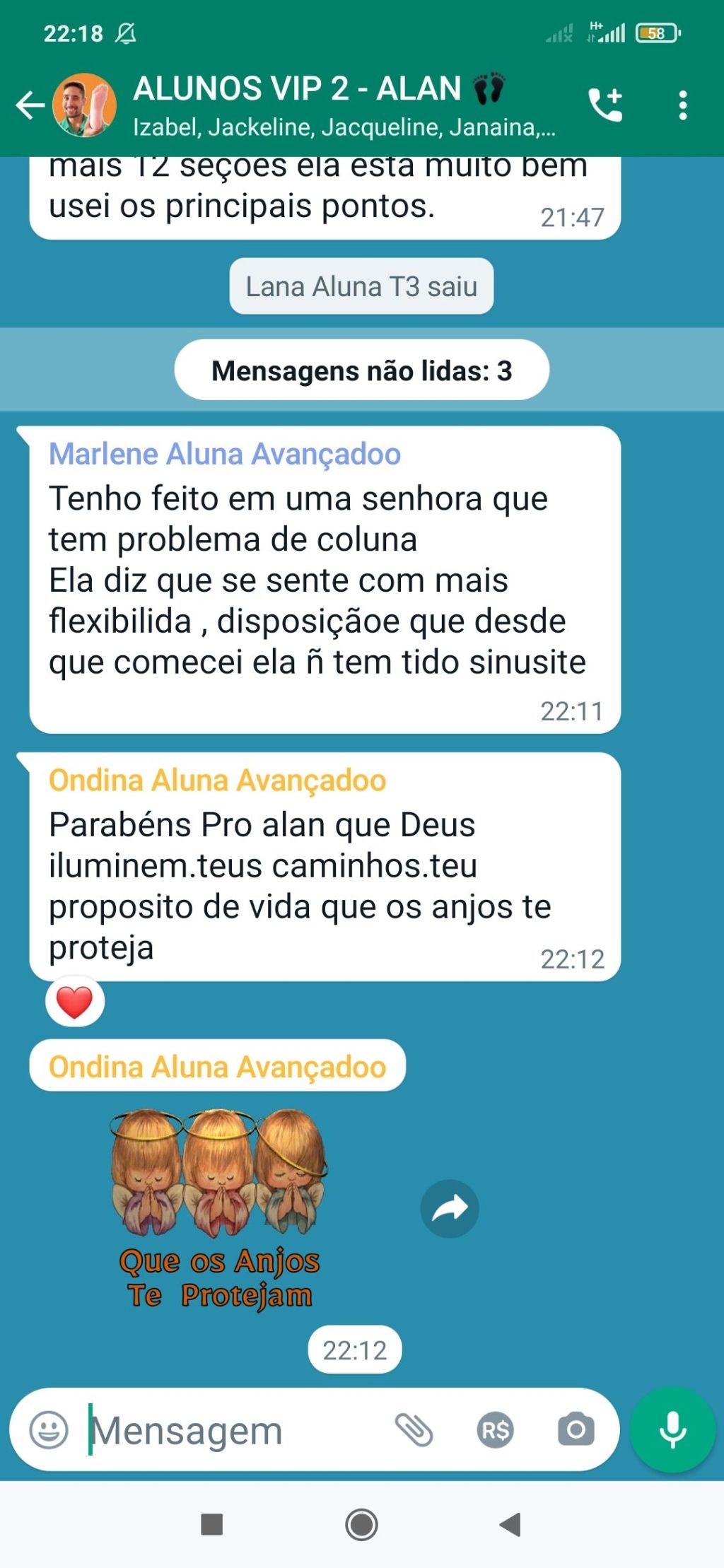724x1568 pixels.
Task: Record a voice message
Action: (672, 1429)
